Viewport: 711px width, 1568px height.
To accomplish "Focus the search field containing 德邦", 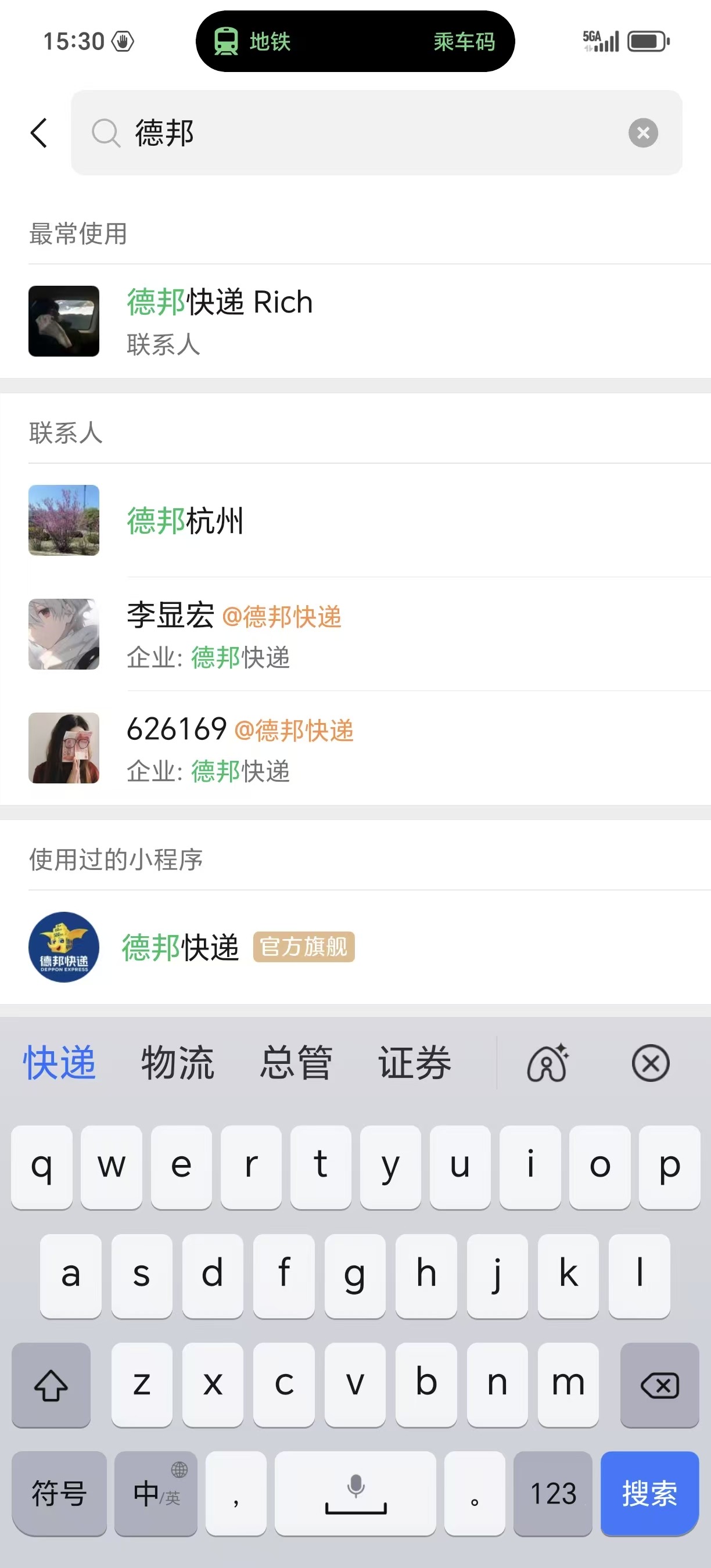I will (365, 132).
